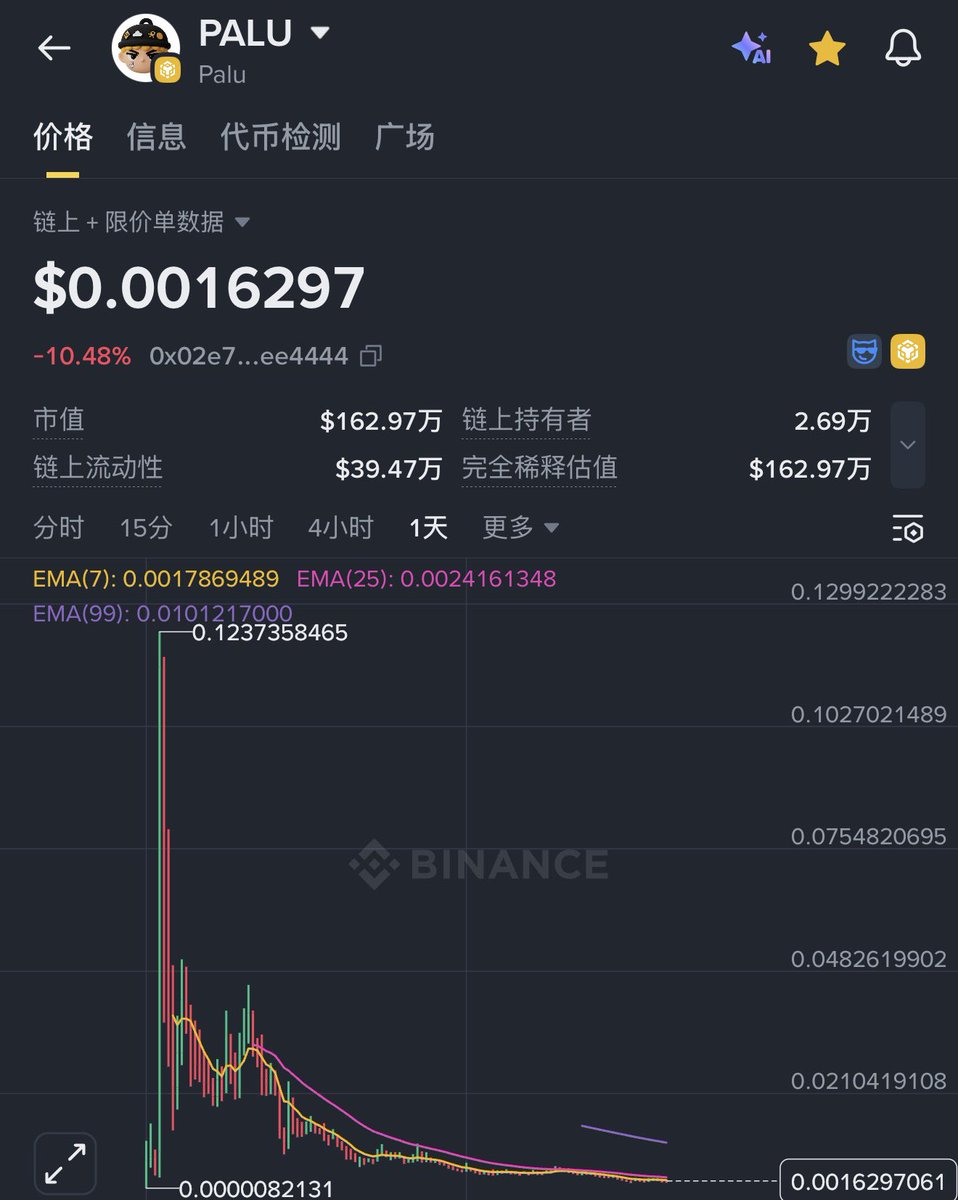Open chart indicator settings icon
Screen dimensions: 958x1200
(908, 529)
